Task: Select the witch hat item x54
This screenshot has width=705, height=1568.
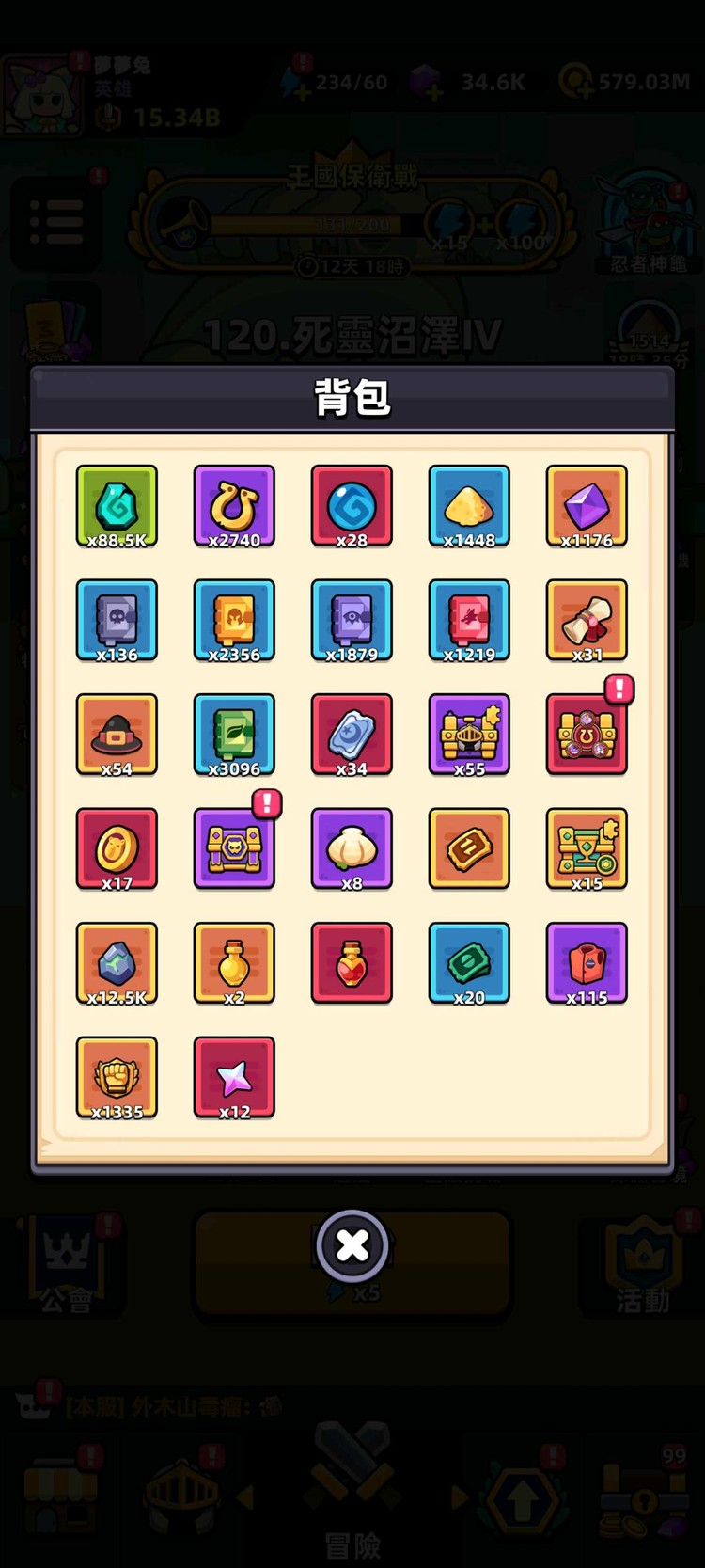Action: [117, 735]
